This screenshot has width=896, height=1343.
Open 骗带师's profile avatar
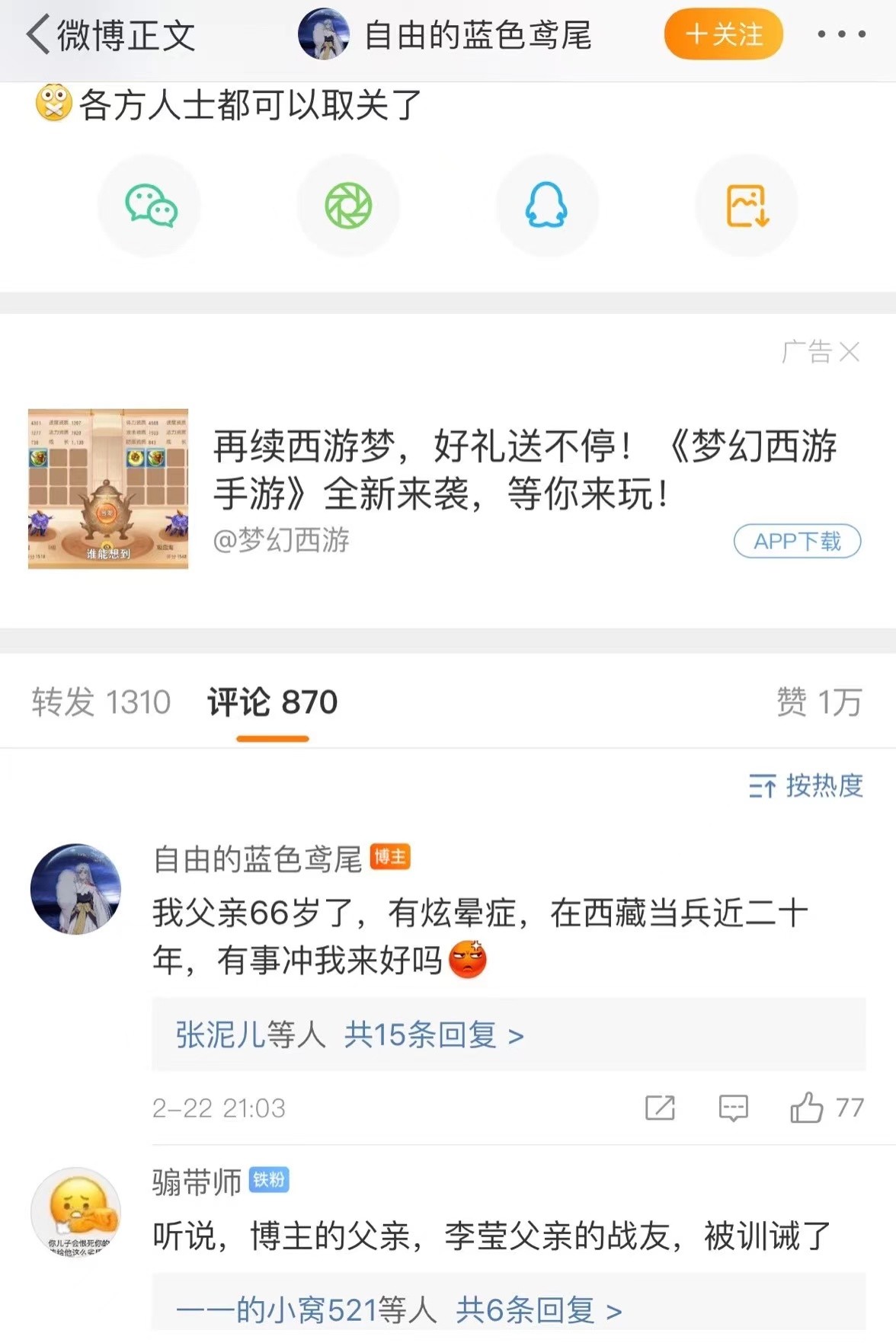[75, 1212]
